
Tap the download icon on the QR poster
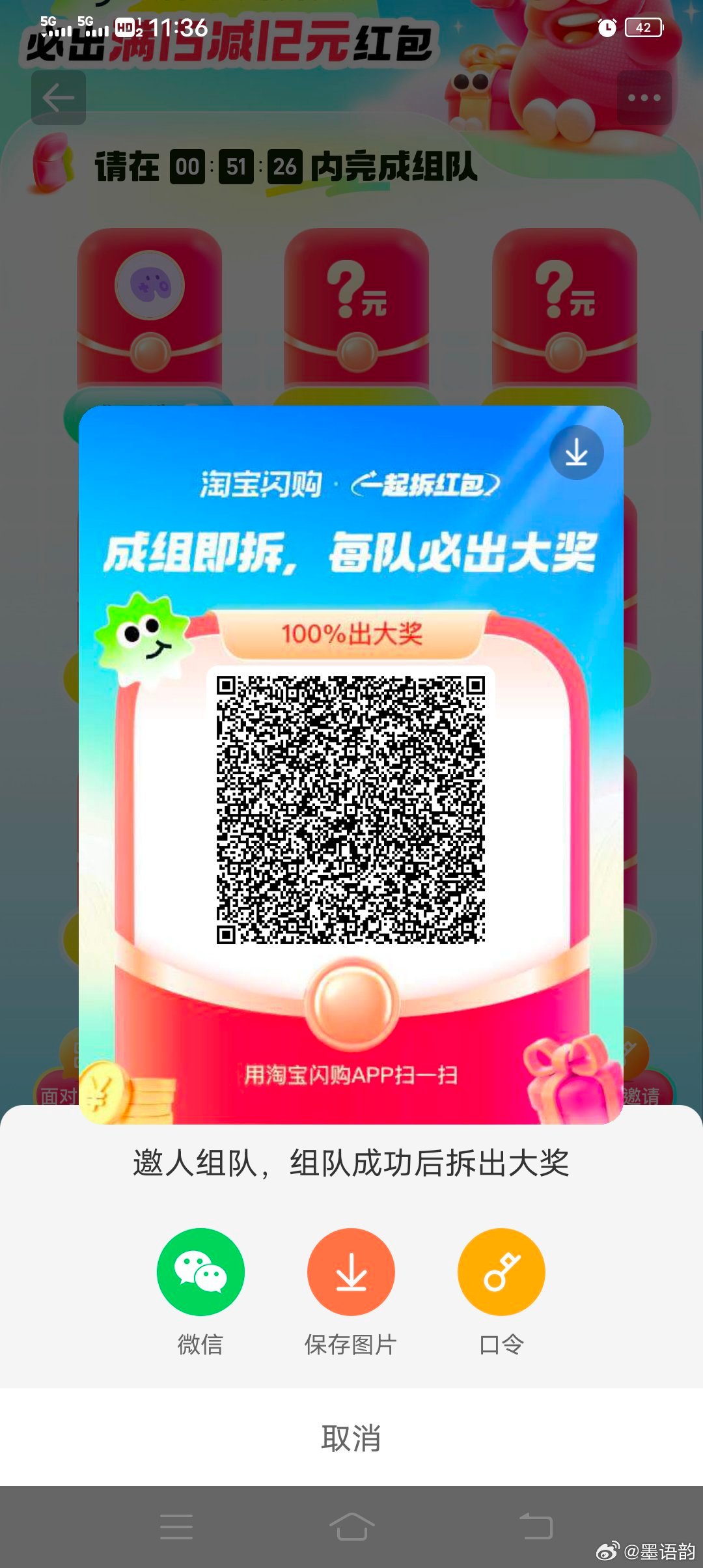click(576, 453)
